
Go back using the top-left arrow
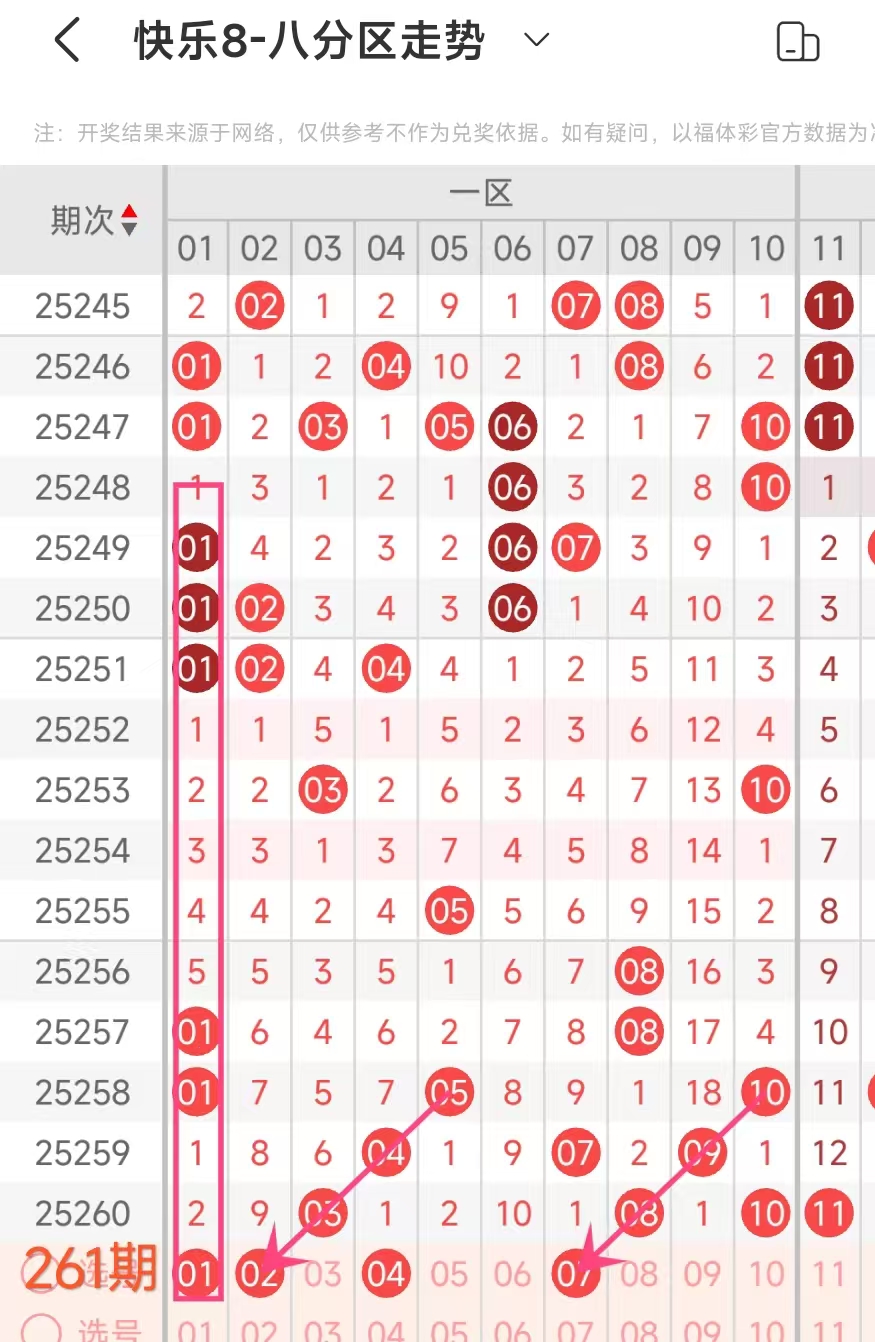(x=67, y=42)
